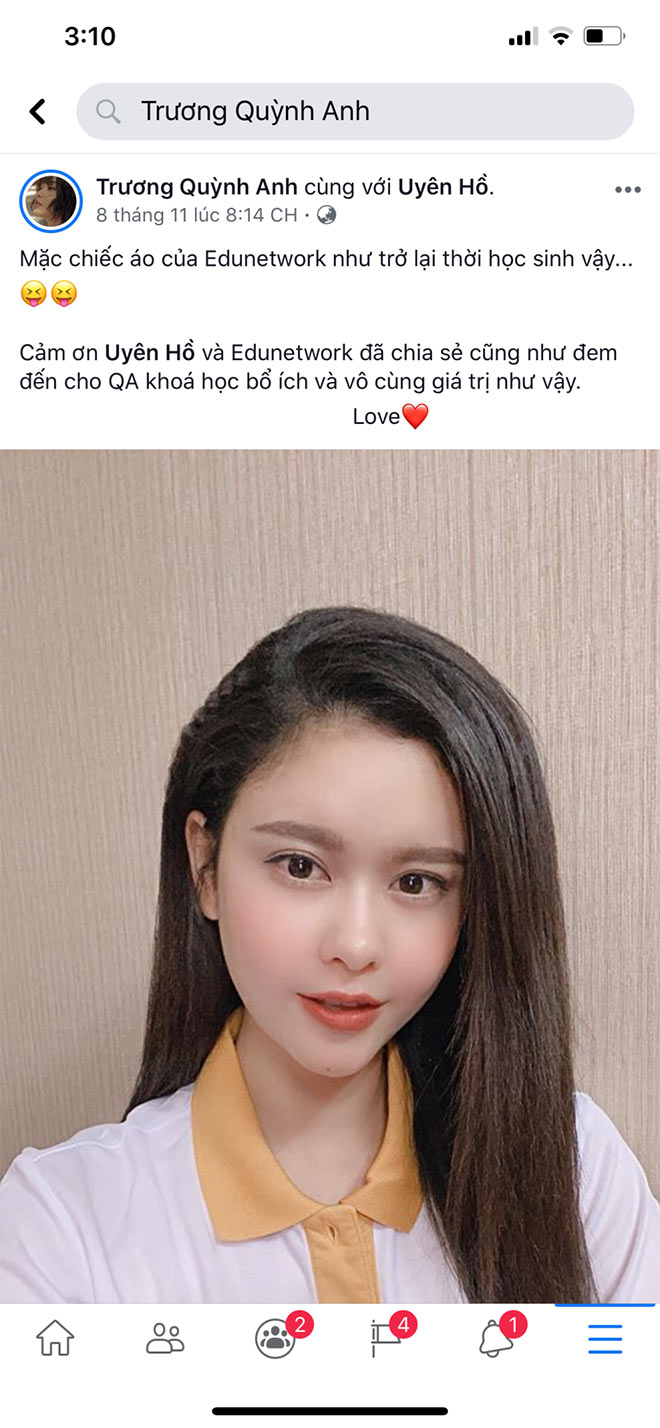Viewport: 660px width, 1428px height.
Task: Open Trương Quỳnh Anh's profile from the post author name
Action: (197, 187)
